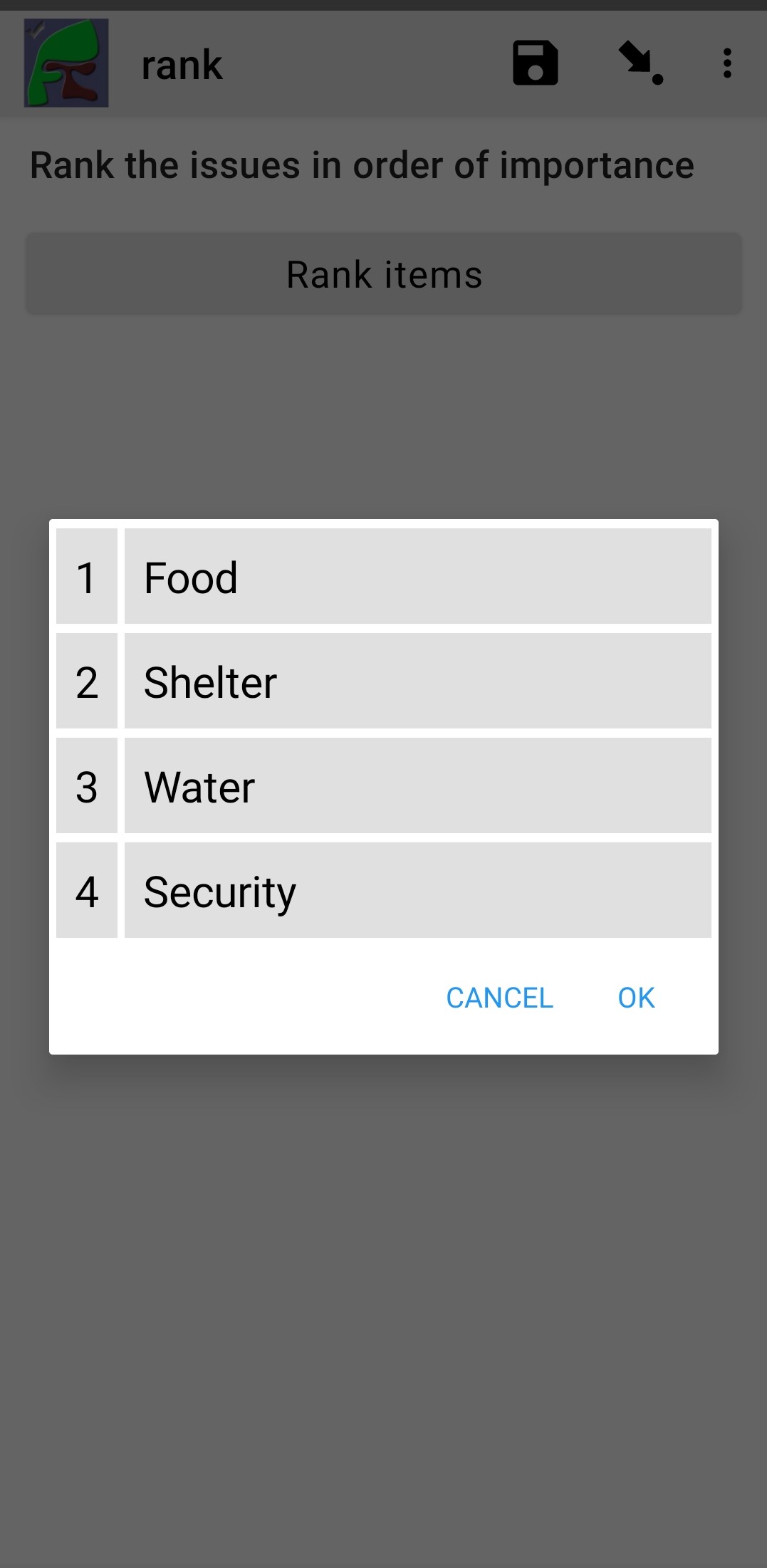This screenshot has width=767, height=1568.
Task: Select the Water item
Action: (417, 786)
